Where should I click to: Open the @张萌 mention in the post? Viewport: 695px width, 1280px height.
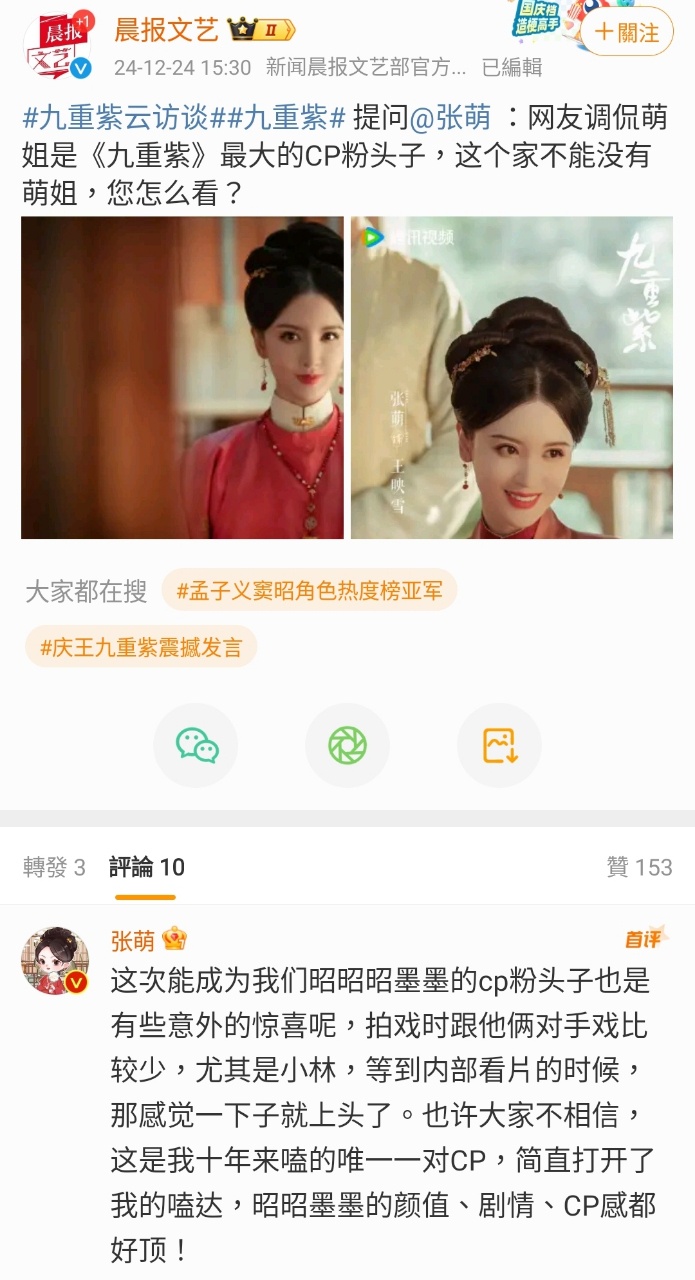[x=451, y=118]
